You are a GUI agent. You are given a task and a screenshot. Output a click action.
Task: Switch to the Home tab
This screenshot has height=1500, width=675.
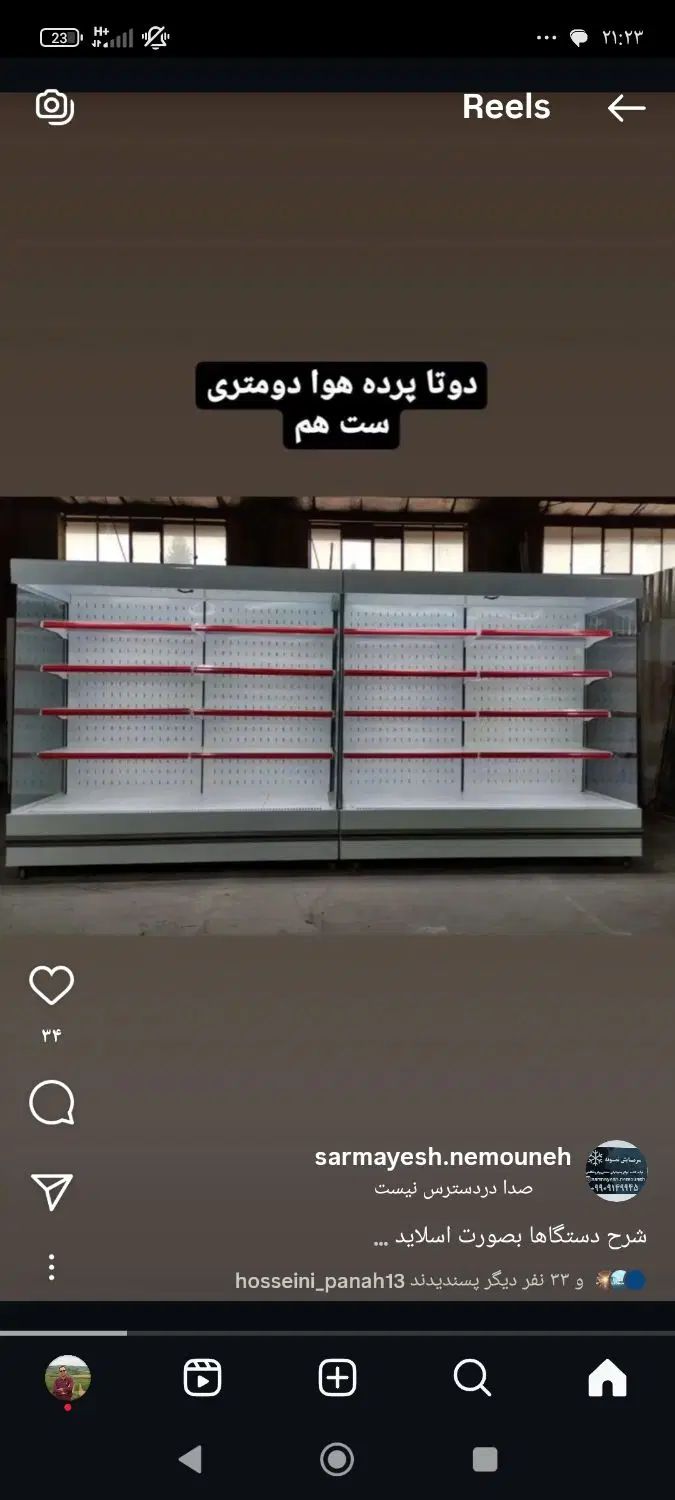click(607, 1378)
